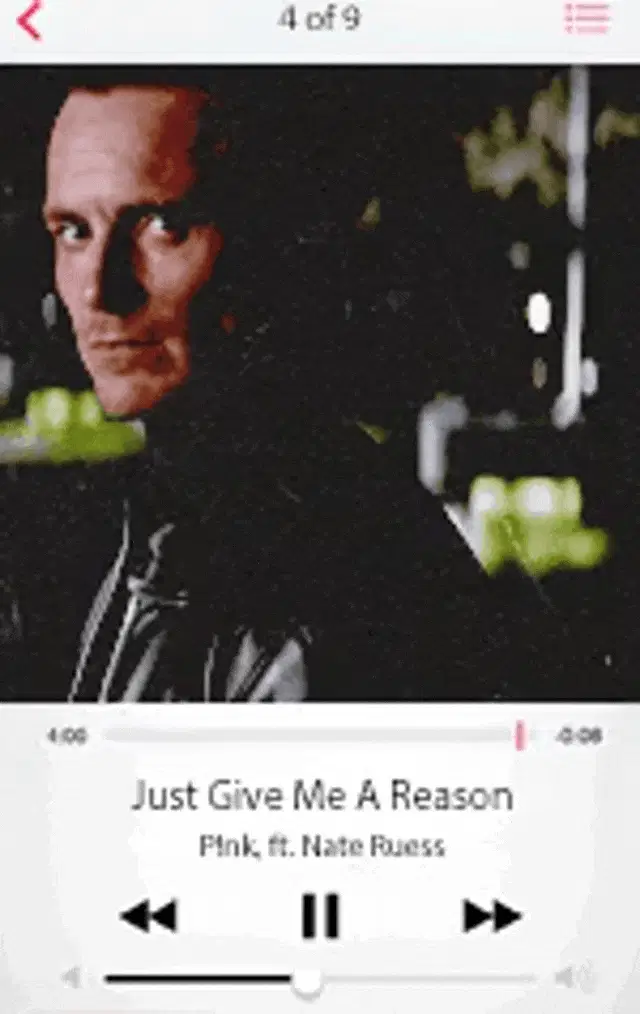Tap the volume slider
This screenshot has width=640, height=1014.
pyautogui.click(x=320, y=979)
